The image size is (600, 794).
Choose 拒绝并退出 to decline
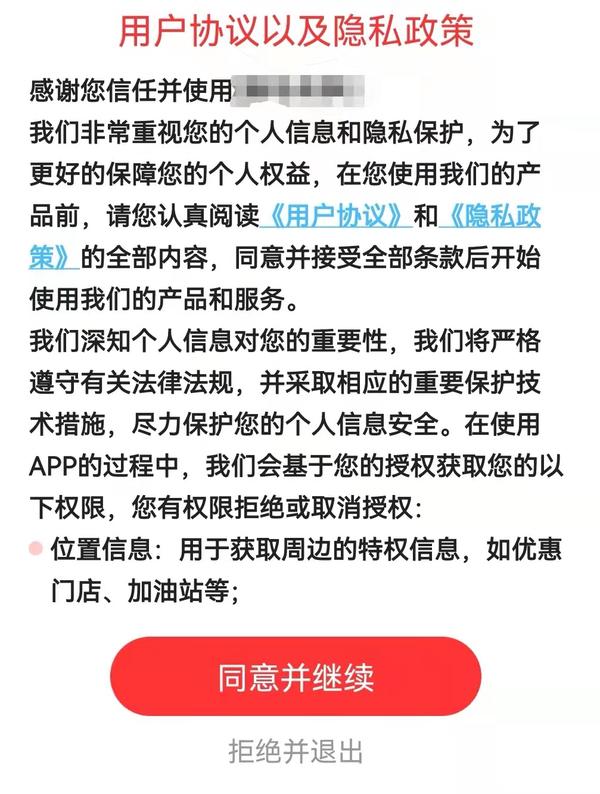295,750
